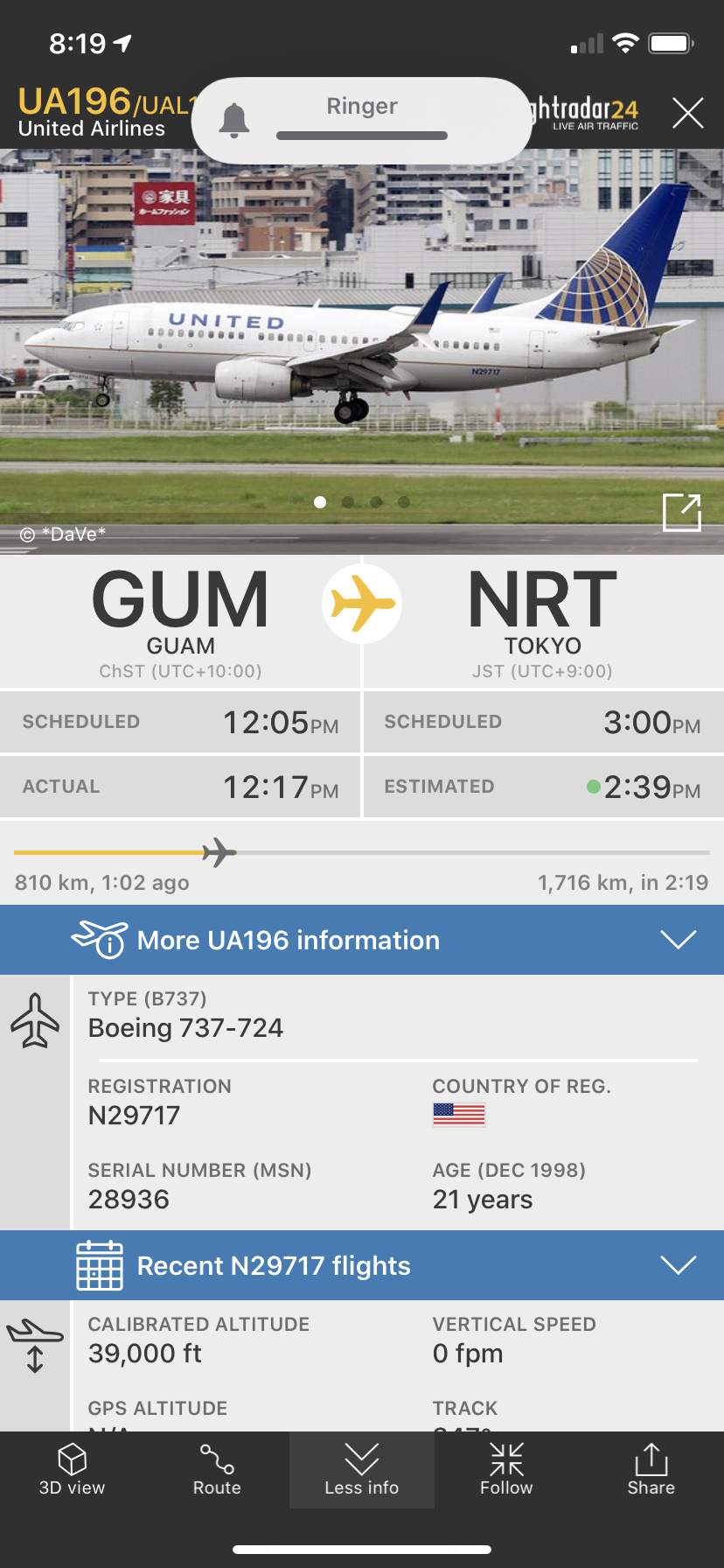Collapse details with Less info
The height and width of the screenshot is (1568, 724).
pos(361,1470)
